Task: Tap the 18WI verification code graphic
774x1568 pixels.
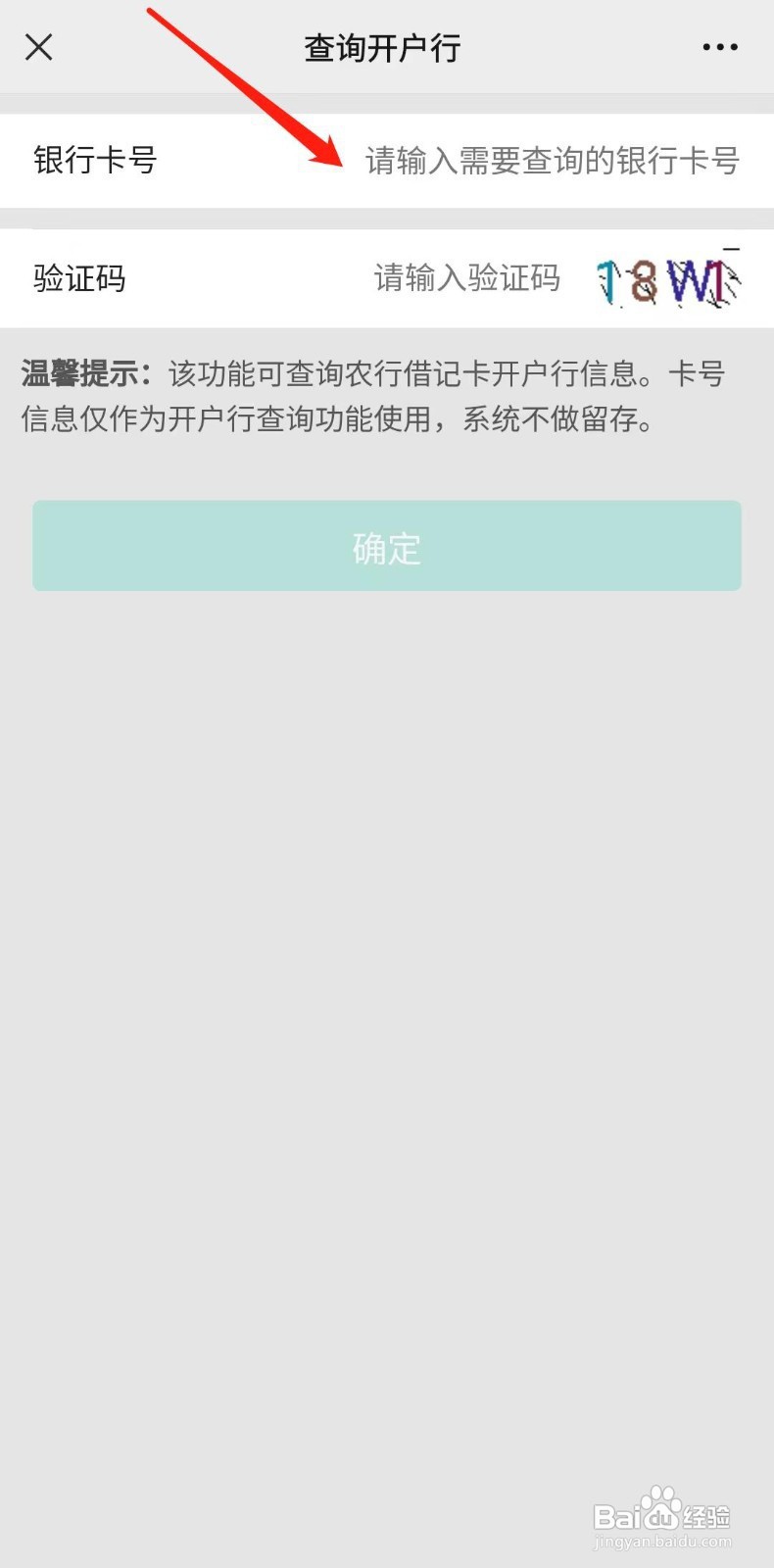Action: 666,279
